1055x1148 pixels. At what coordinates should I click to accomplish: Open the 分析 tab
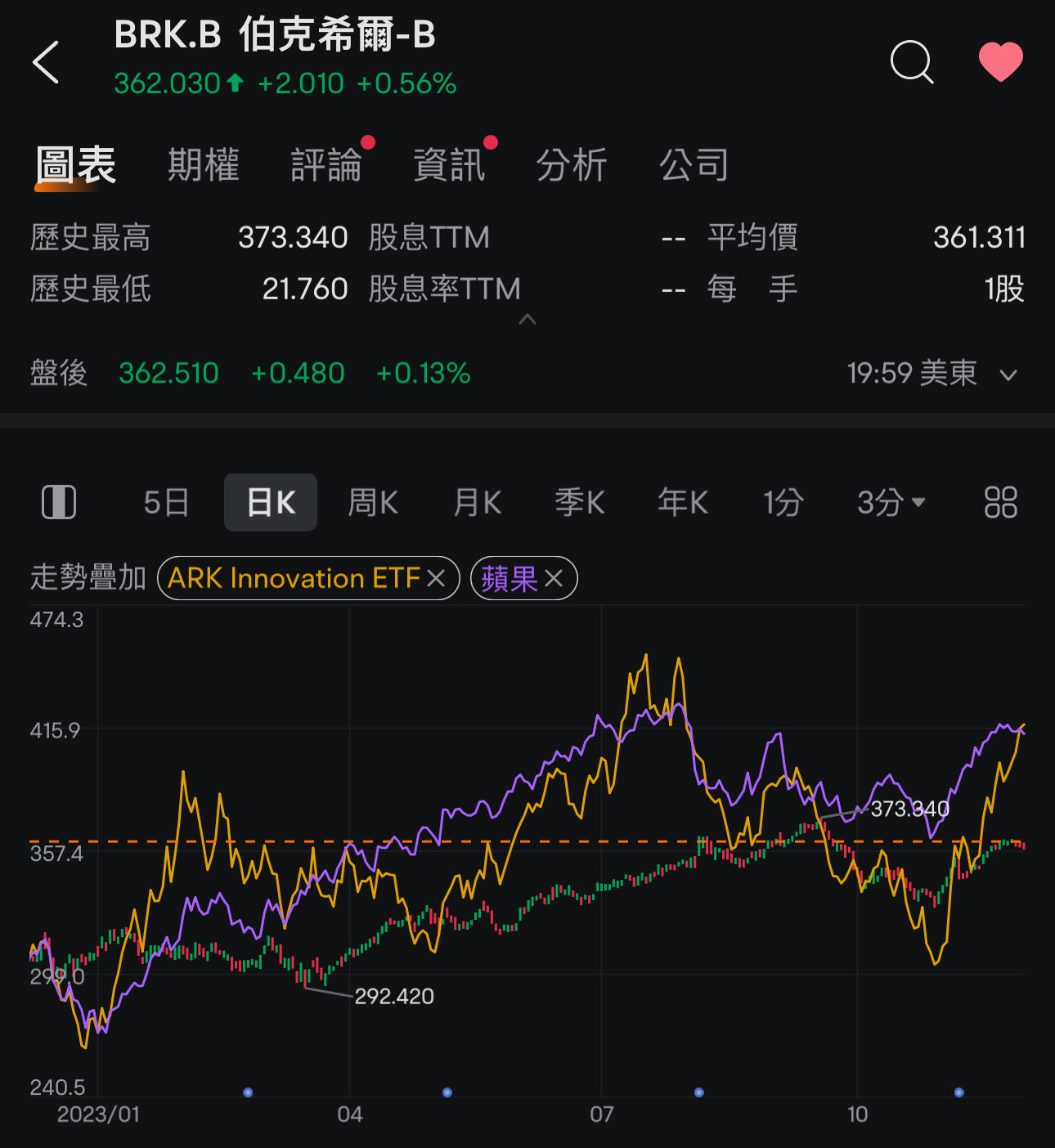572,165
